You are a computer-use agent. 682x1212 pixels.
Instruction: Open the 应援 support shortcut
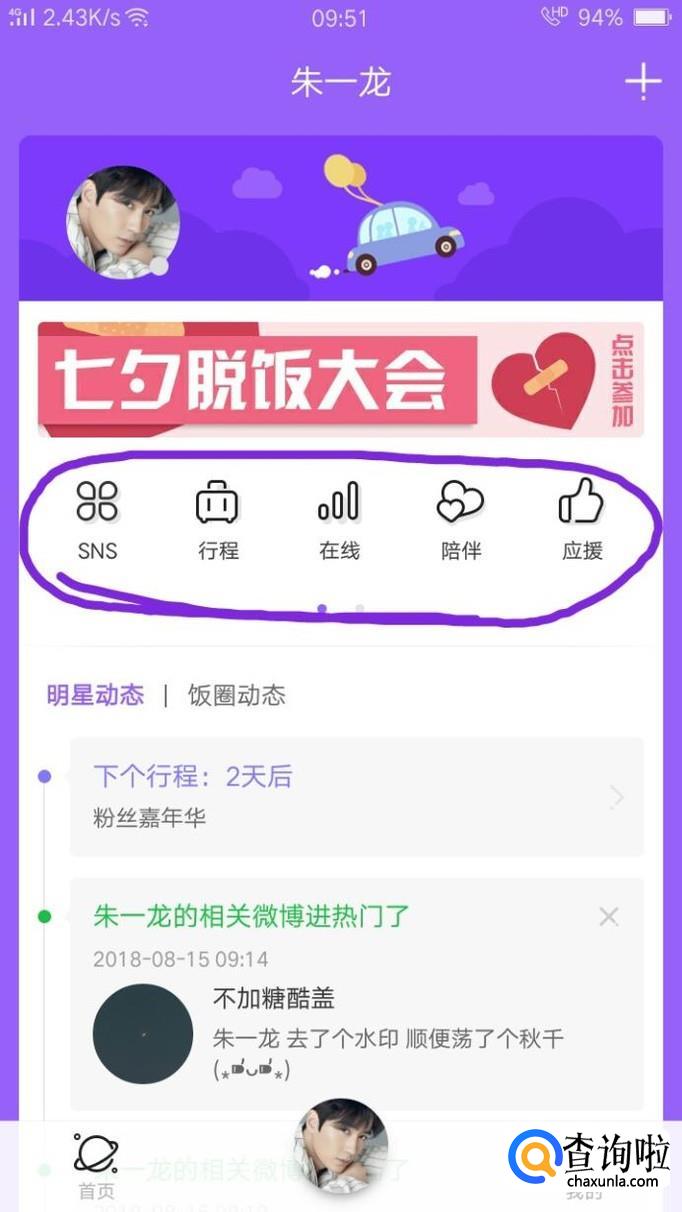click(x=582, y=520)
